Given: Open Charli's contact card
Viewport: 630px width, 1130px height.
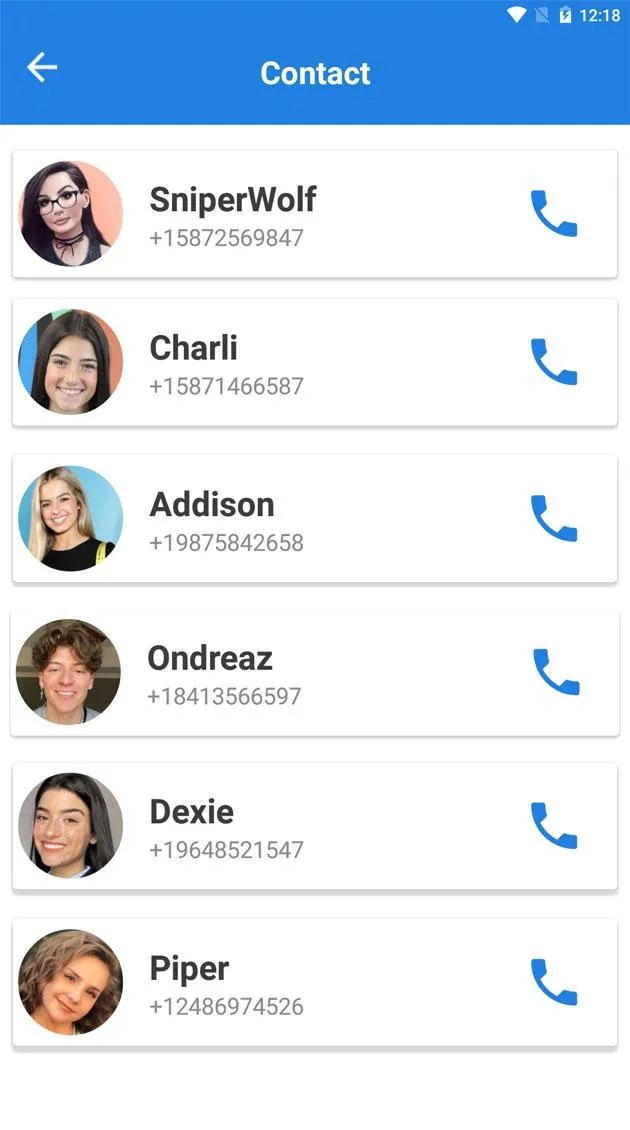Looking at the screenshot, I should point(315,362).
